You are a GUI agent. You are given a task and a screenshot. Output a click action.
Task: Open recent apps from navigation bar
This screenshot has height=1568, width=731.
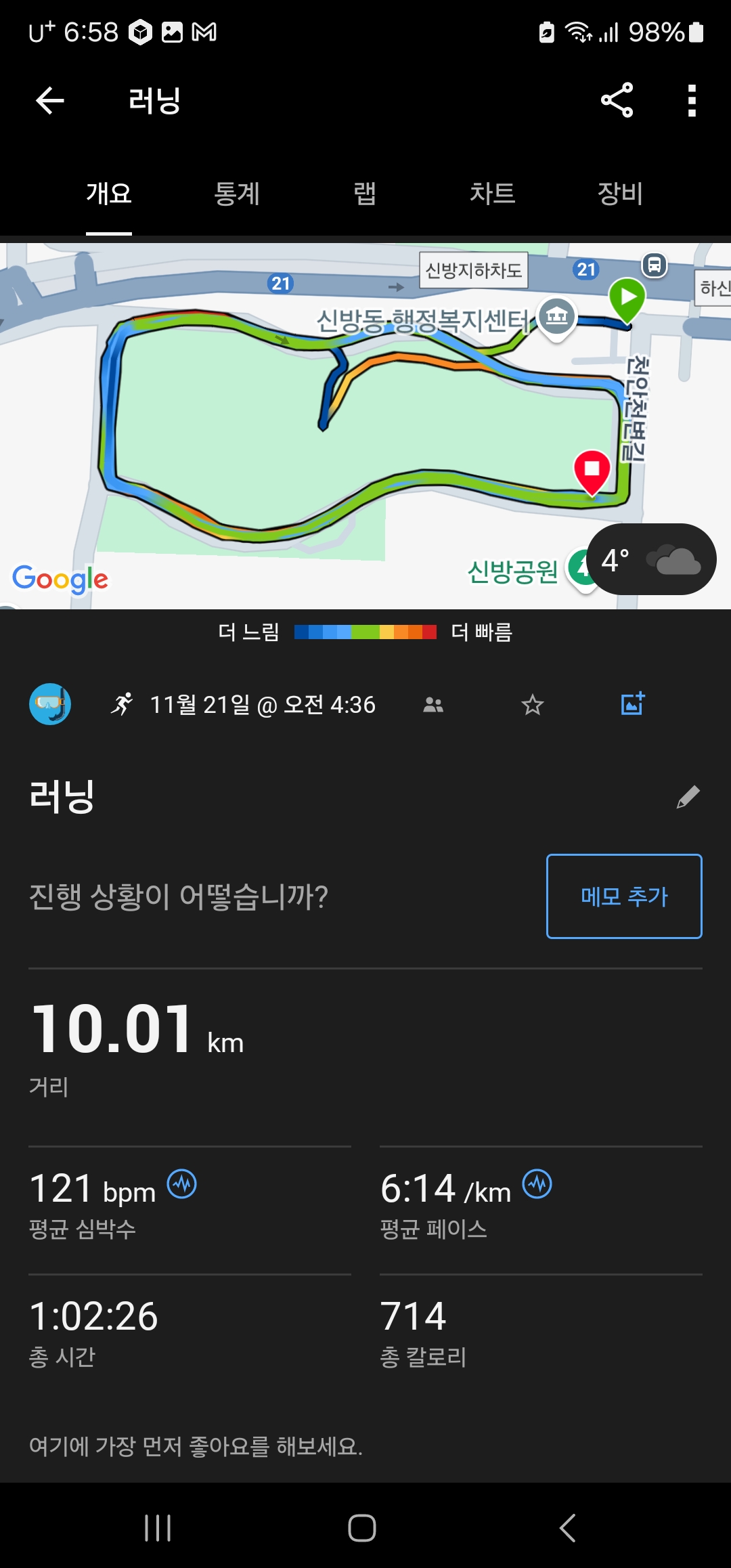tap(158, 1528)
